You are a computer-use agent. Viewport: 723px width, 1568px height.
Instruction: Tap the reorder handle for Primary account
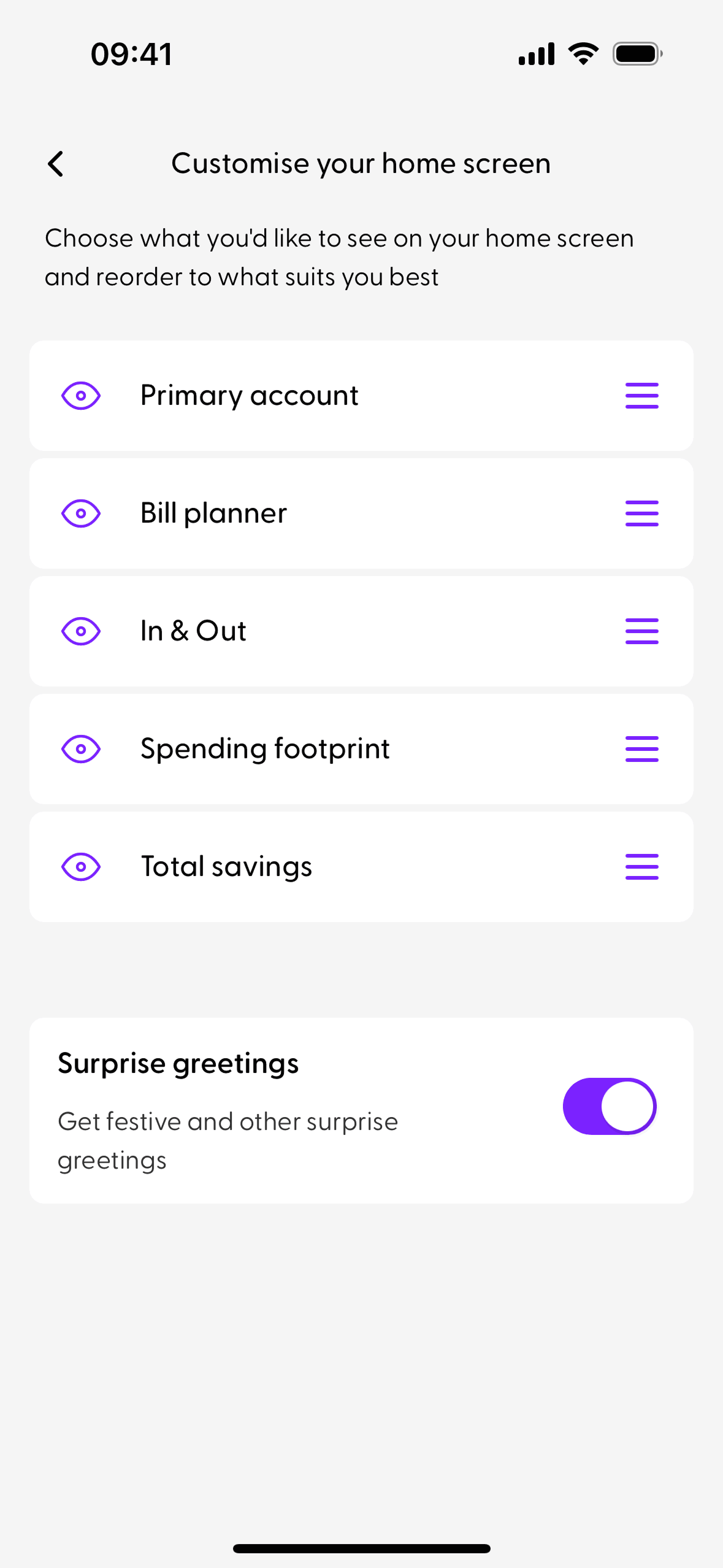point(641,396)
